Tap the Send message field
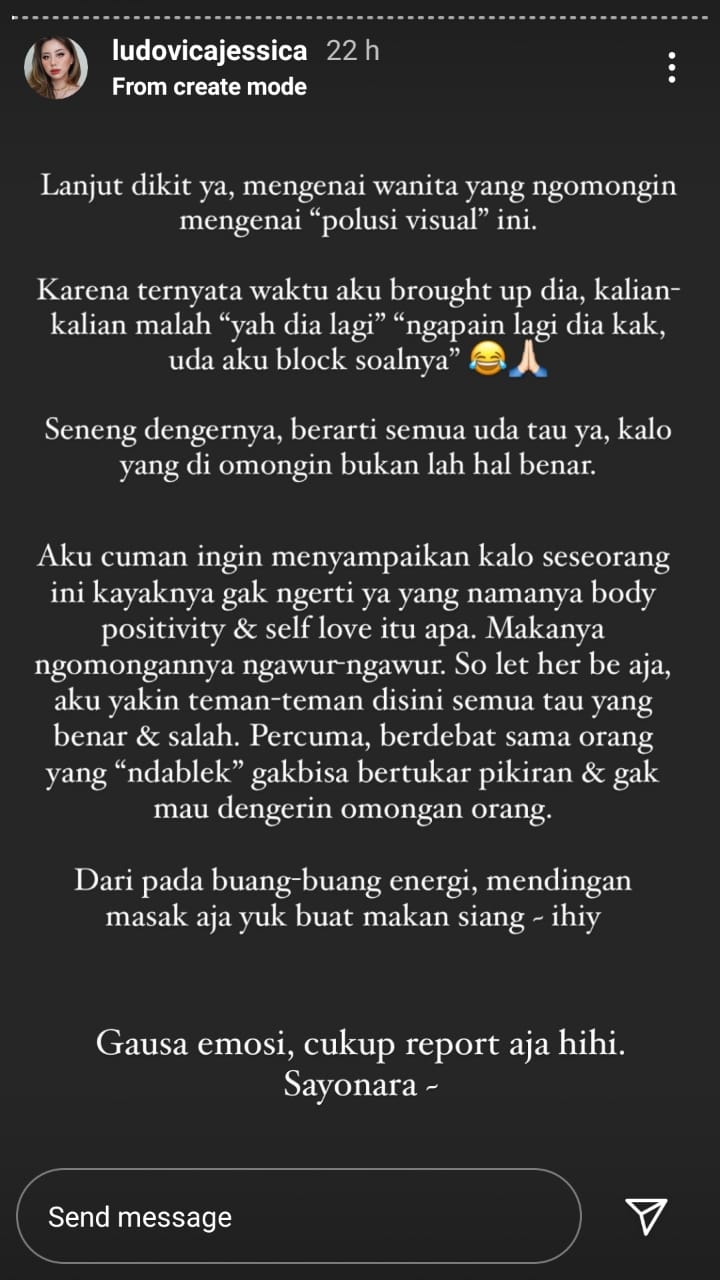The image size is (720, 1280). pos(298,1216)
